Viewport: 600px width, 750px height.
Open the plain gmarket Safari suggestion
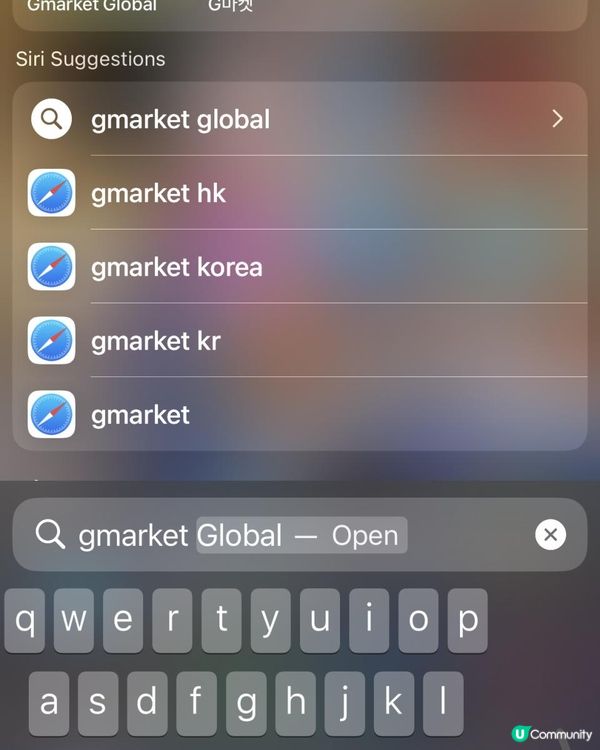300,414
